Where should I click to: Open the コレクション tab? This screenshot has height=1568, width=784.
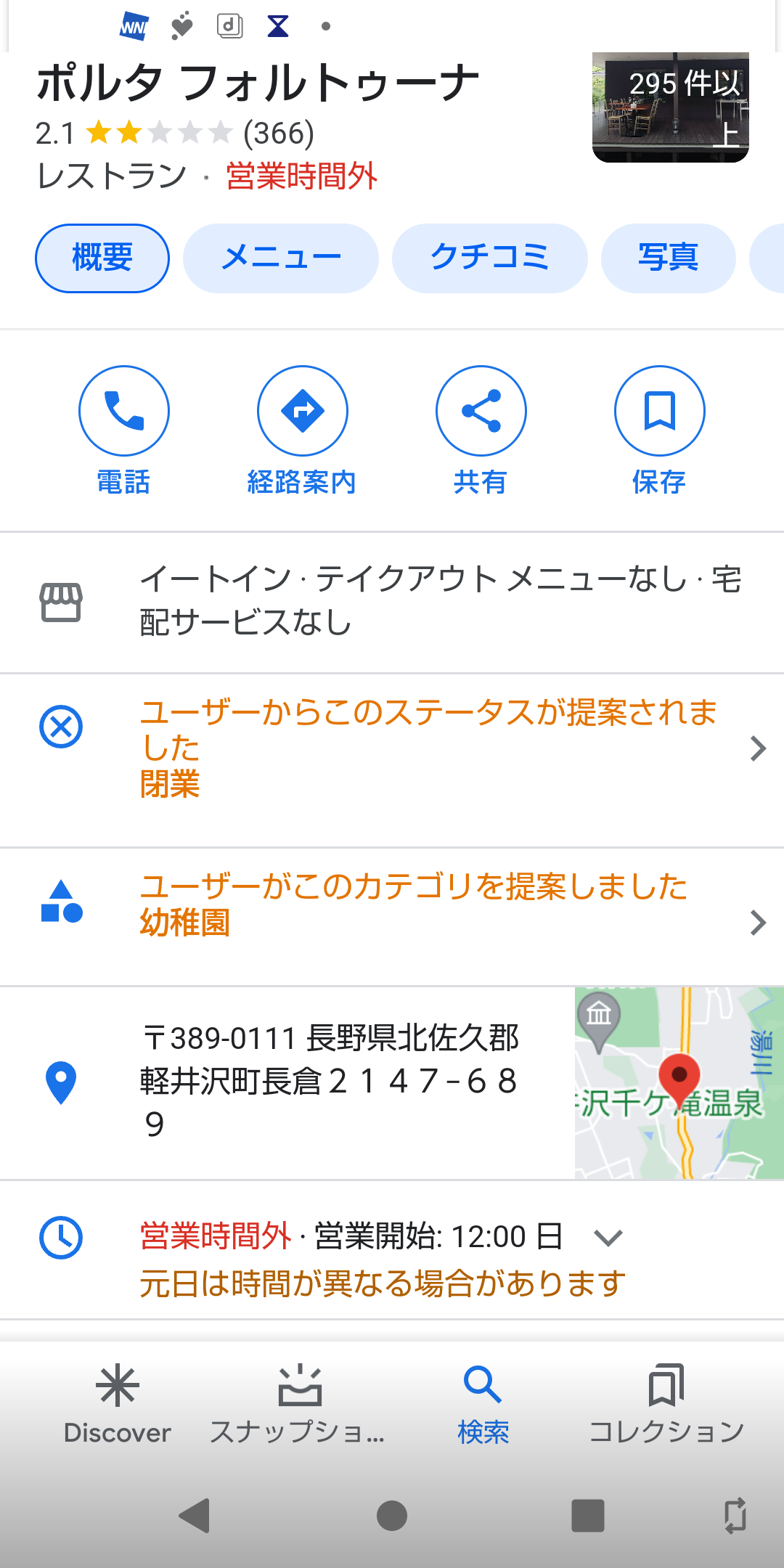[x=666, y=1404]
